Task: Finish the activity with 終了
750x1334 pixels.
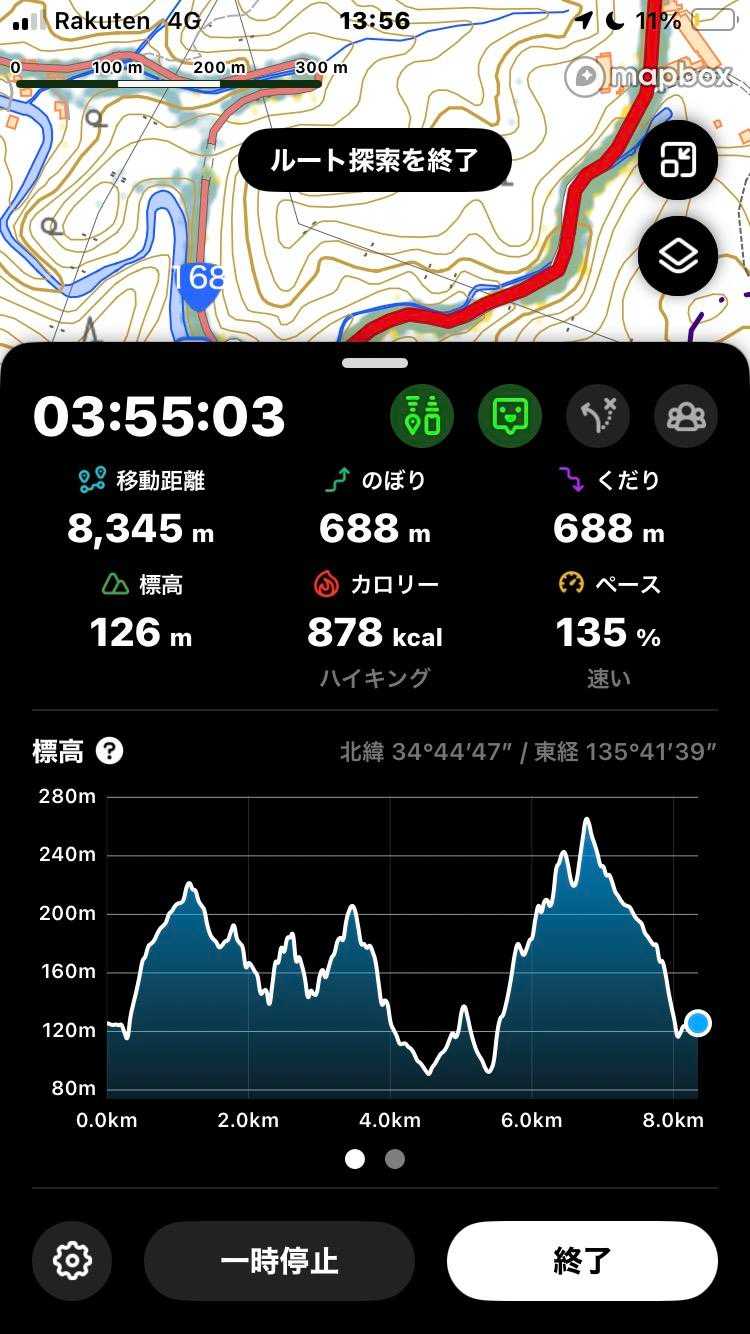Action: [x=582, y=1261]
